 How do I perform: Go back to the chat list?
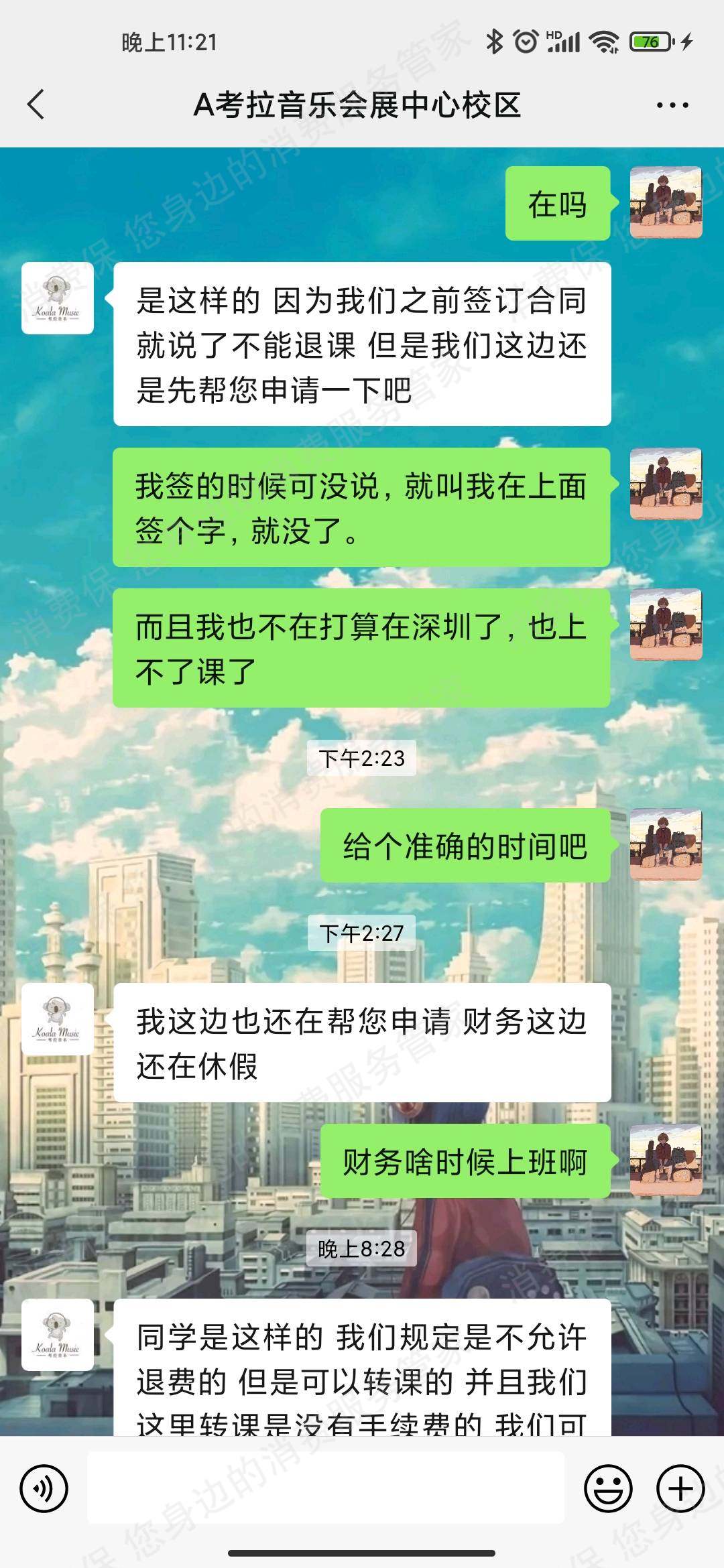coord(36,105)
